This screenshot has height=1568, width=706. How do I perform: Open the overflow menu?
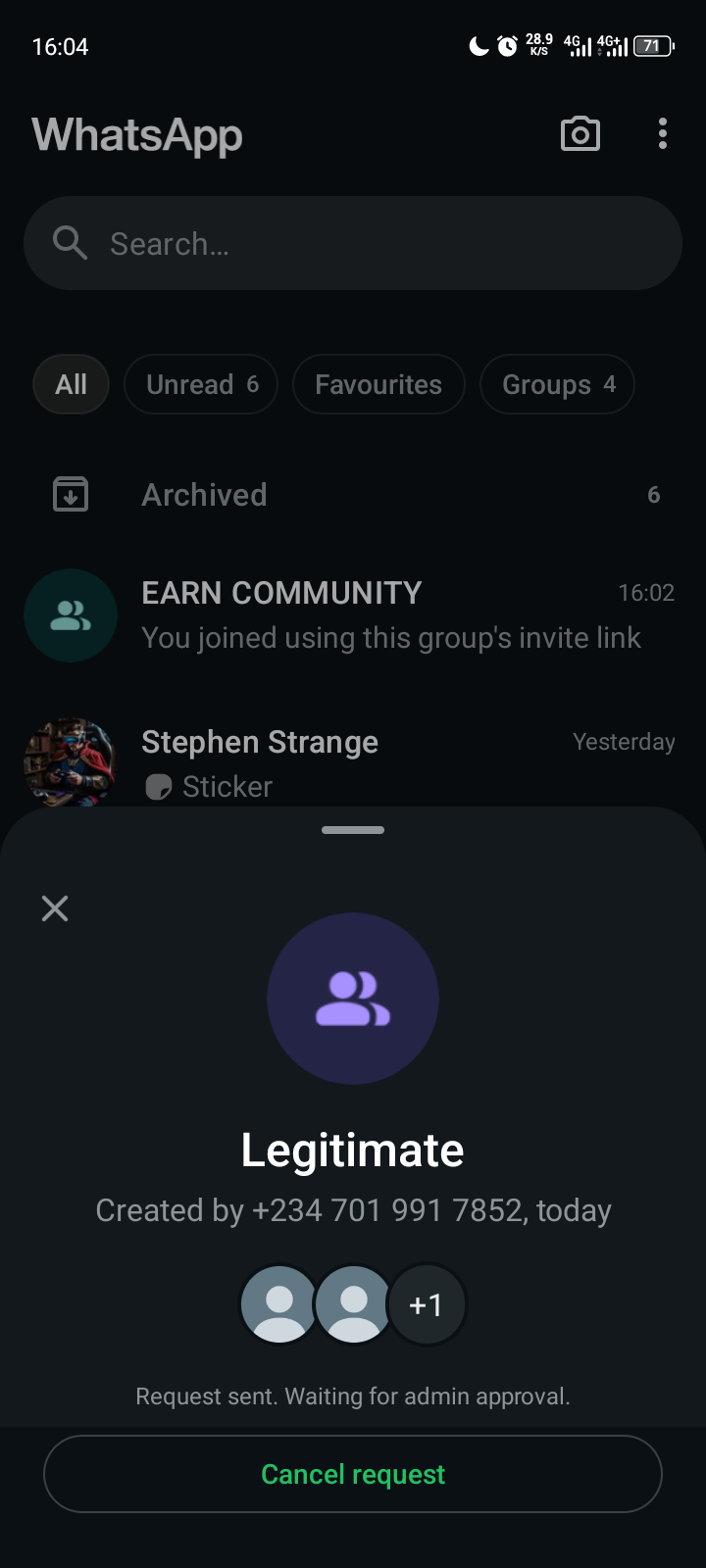tap(663, 134)
